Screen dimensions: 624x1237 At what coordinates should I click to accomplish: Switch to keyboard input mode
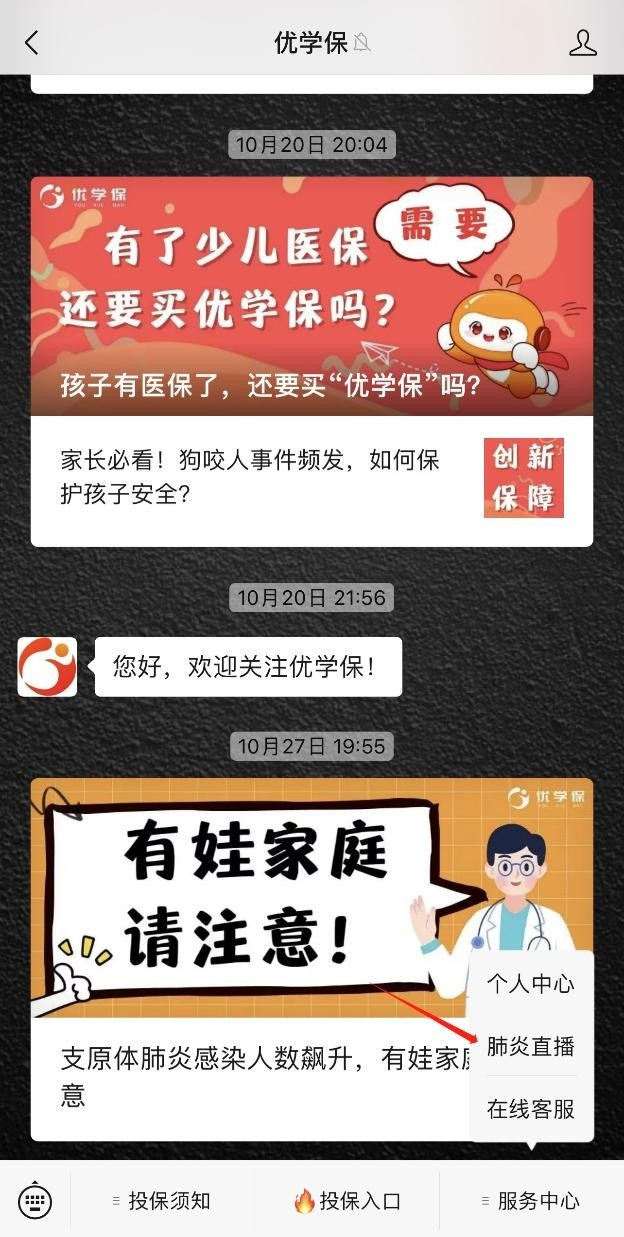[35, 1201]
